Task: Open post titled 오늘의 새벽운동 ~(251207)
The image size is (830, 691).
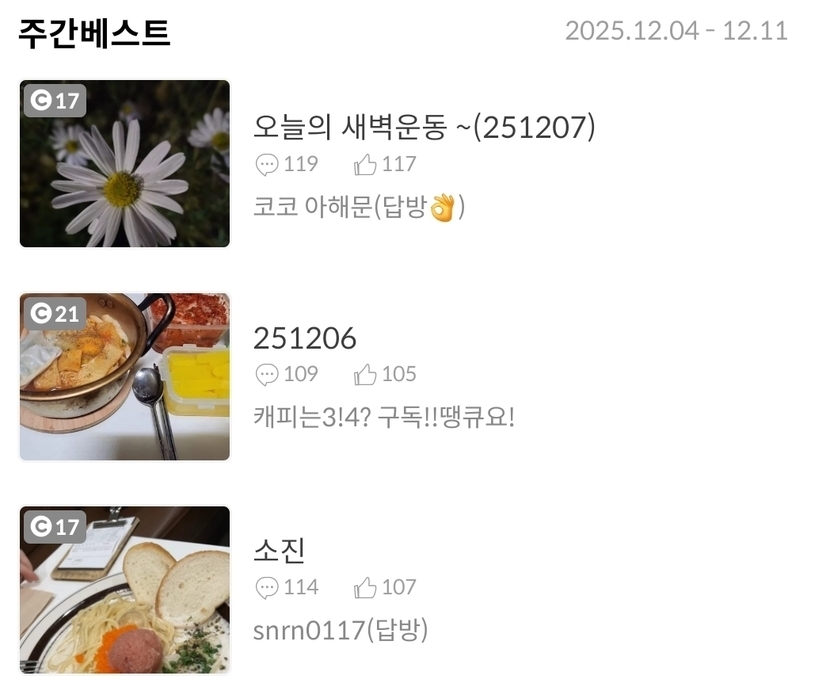Action: click(424, 126)
